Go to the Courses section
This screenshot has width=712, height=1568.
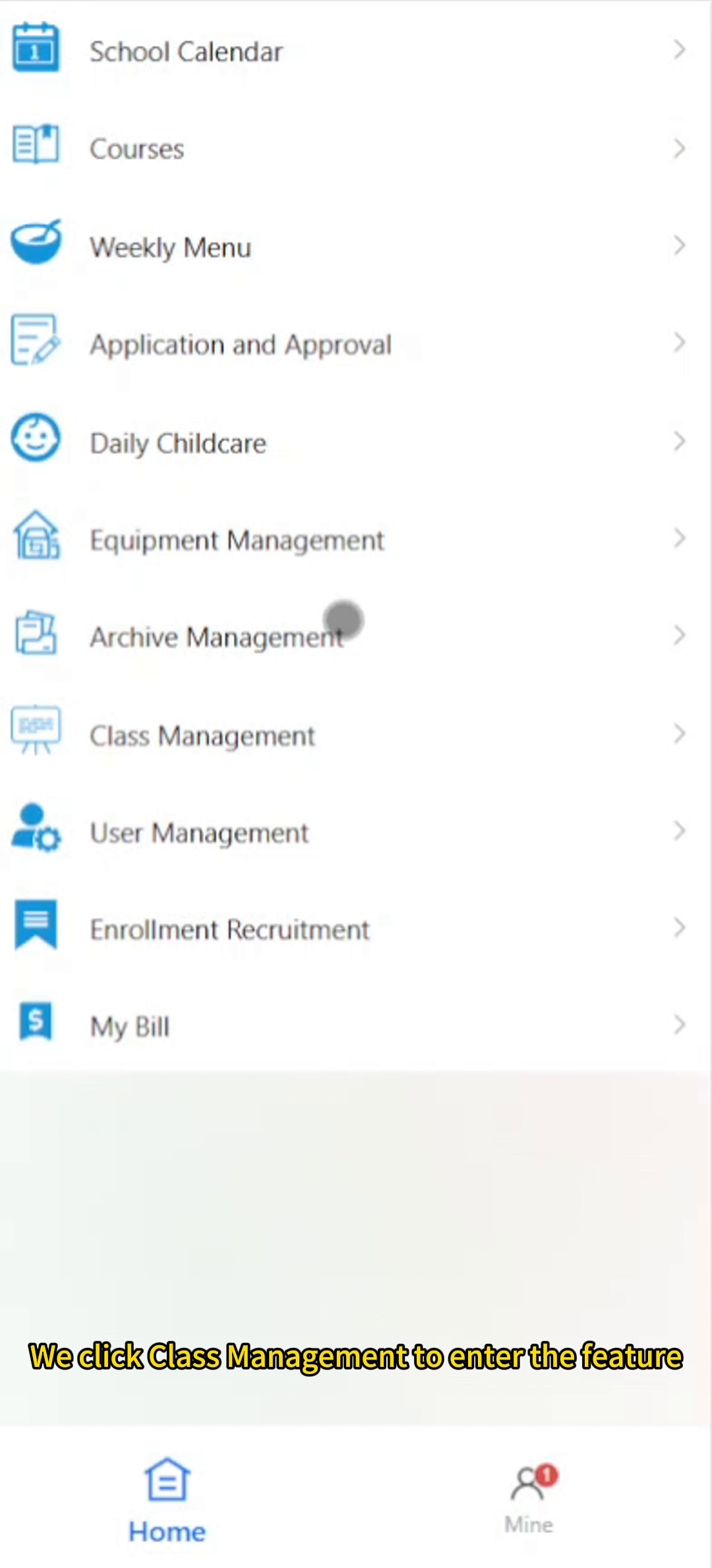tap(137, 148)
